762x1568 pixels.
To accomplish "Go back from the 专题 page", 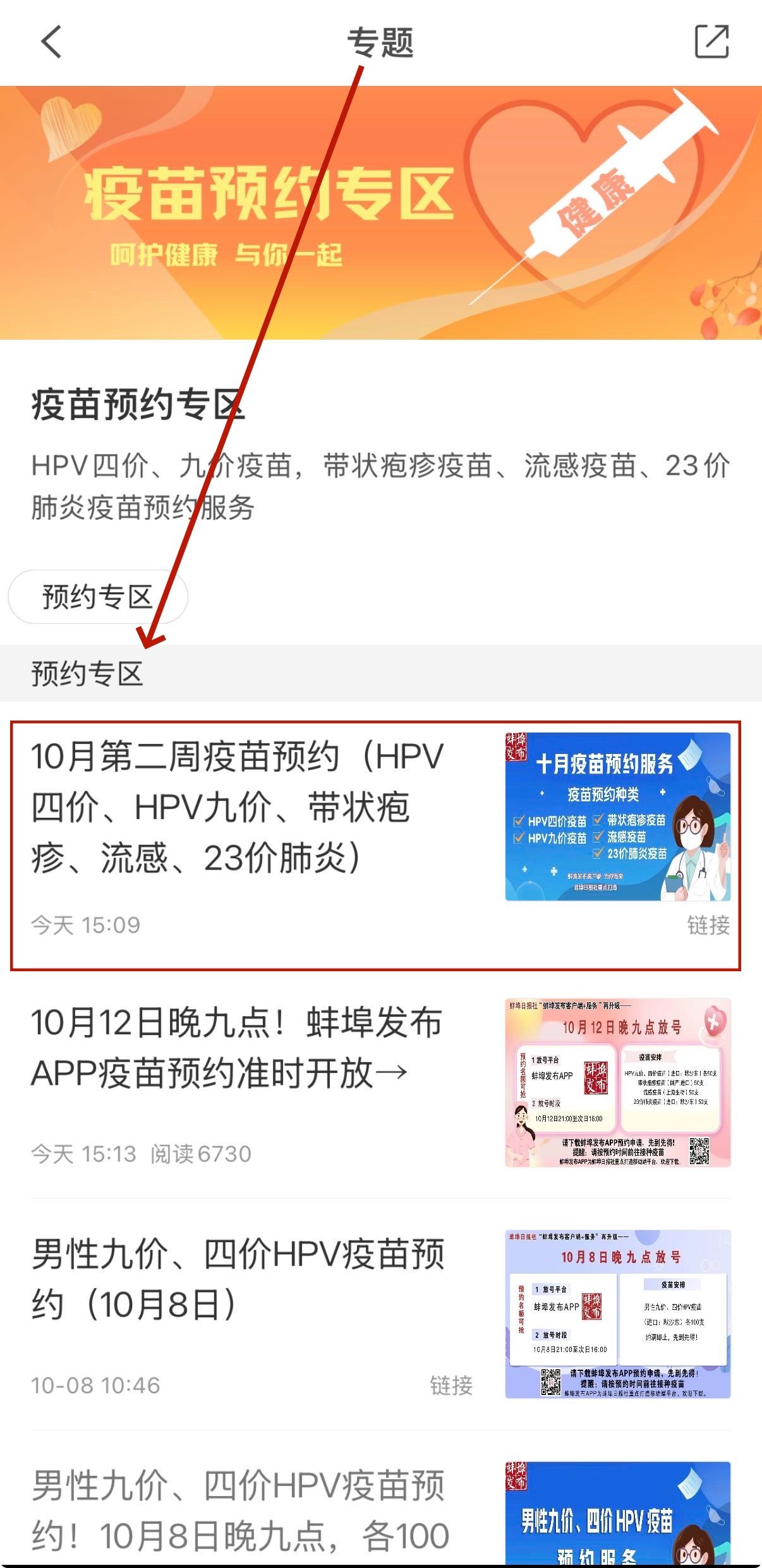I will (x=51, y=42).
